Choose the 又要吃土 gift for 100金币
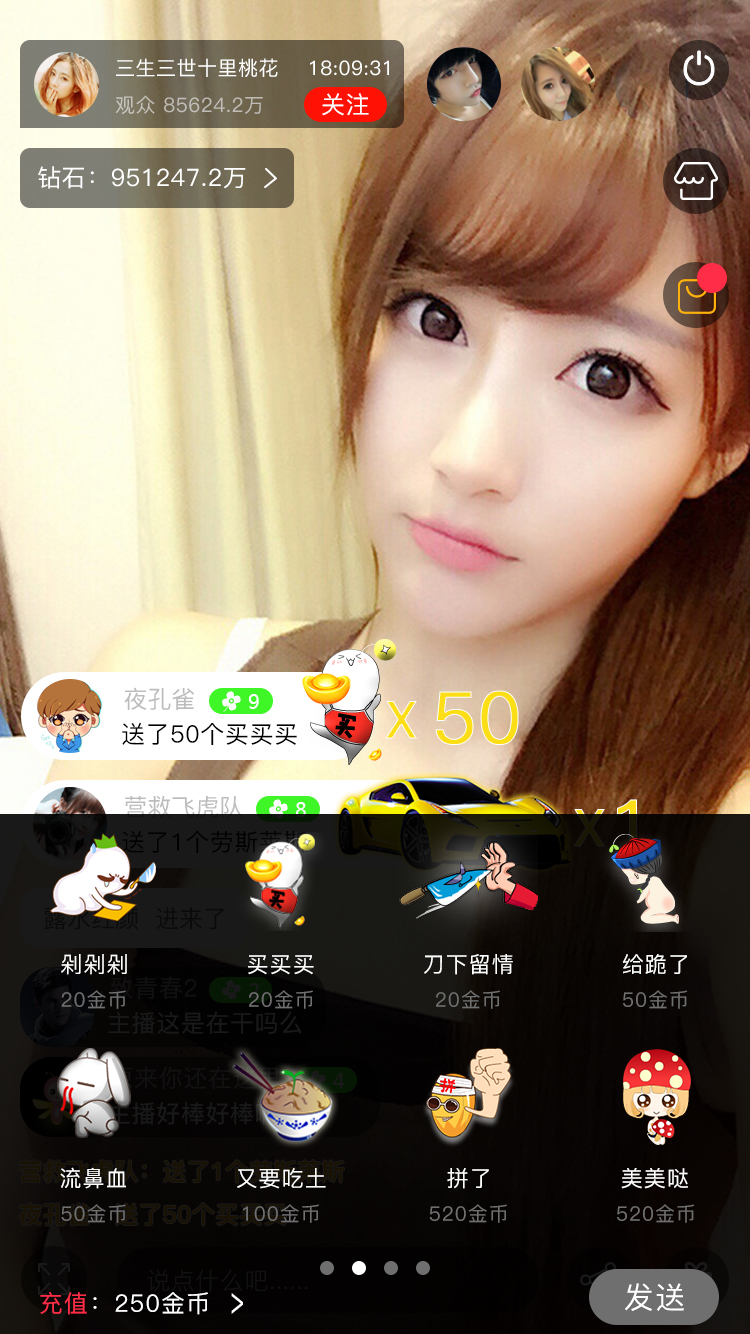Viewport: 750px width, 1334px height. point(281,1133)
